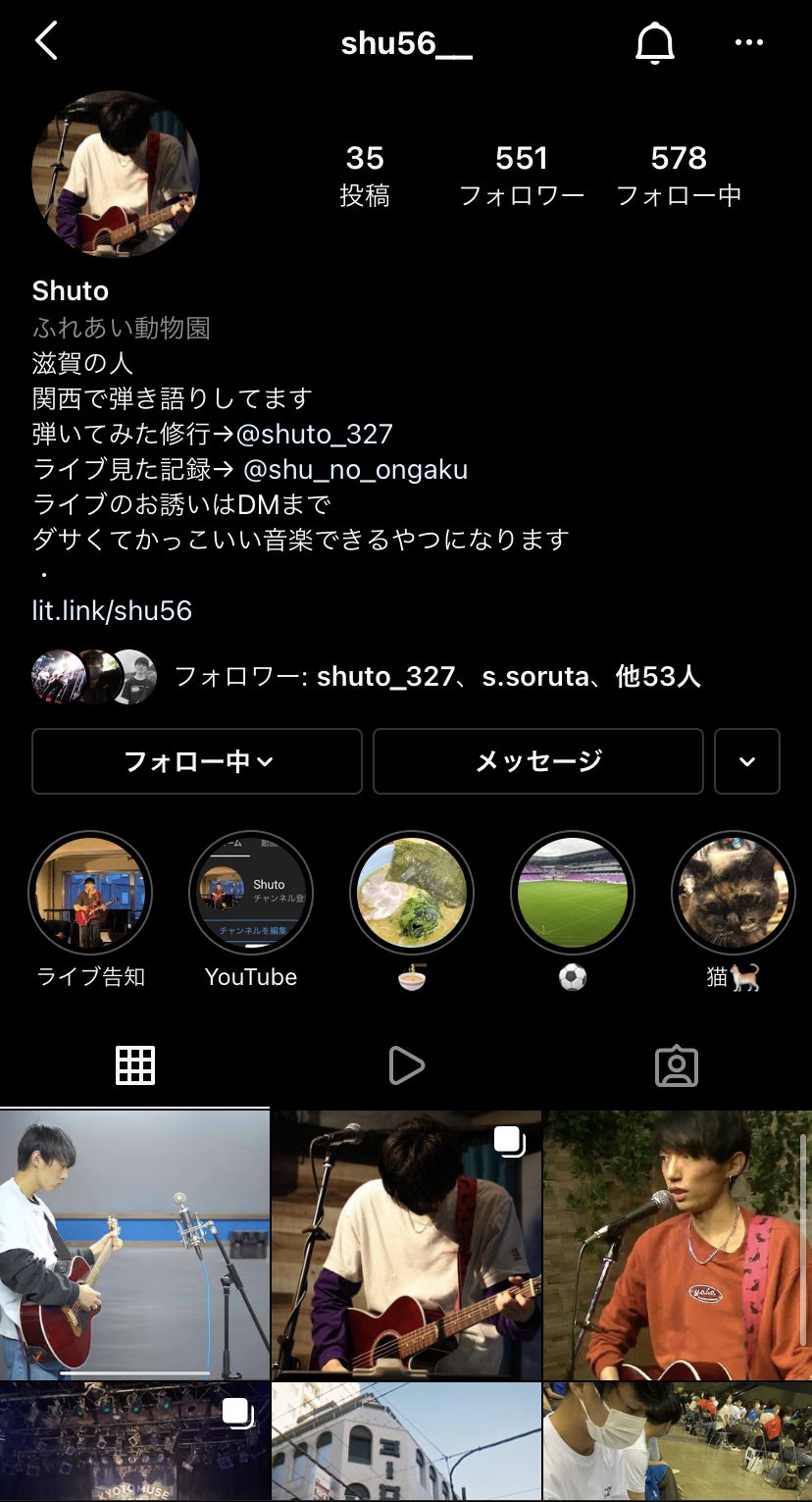Open the ramen emoji highlight

point(412,893)
